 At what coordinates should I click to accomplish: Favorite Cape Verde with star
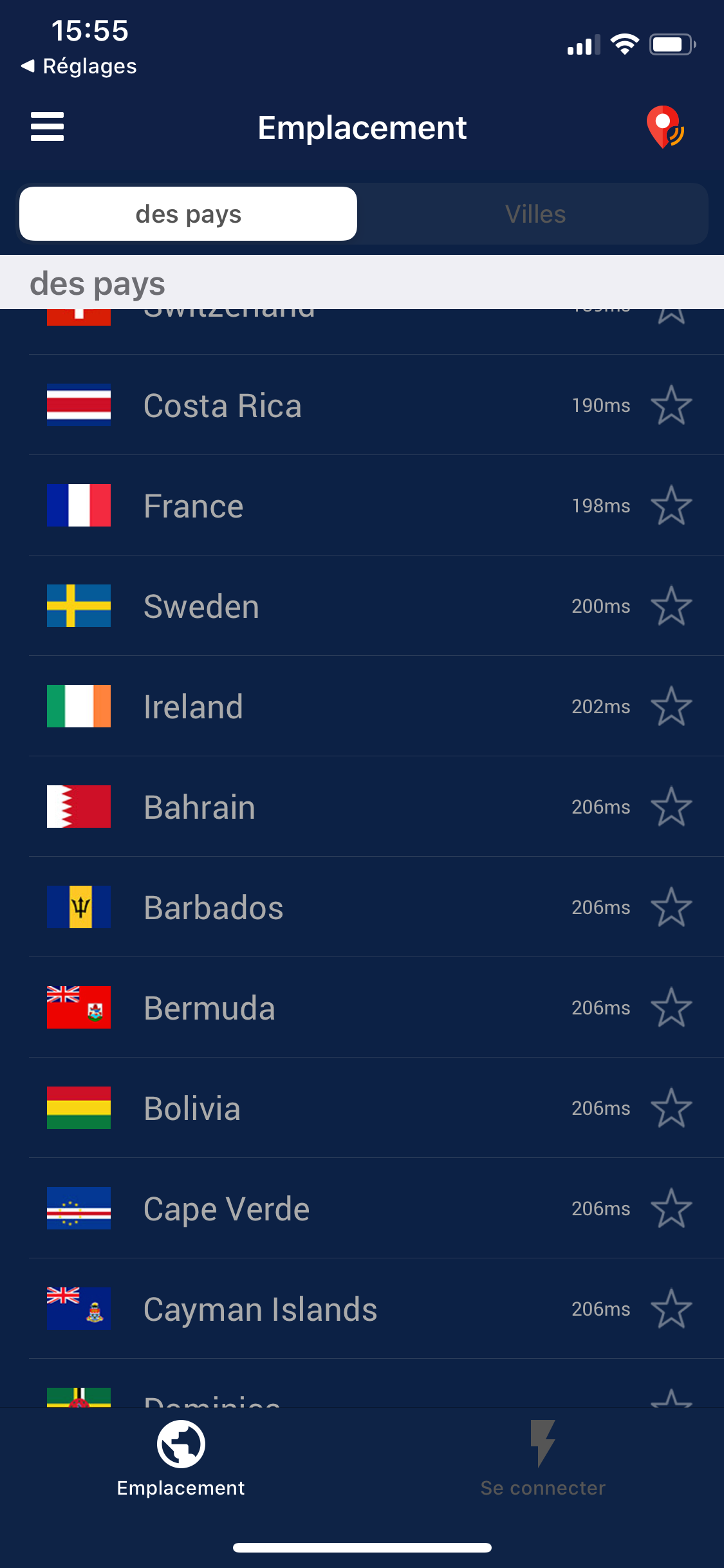671,1208
